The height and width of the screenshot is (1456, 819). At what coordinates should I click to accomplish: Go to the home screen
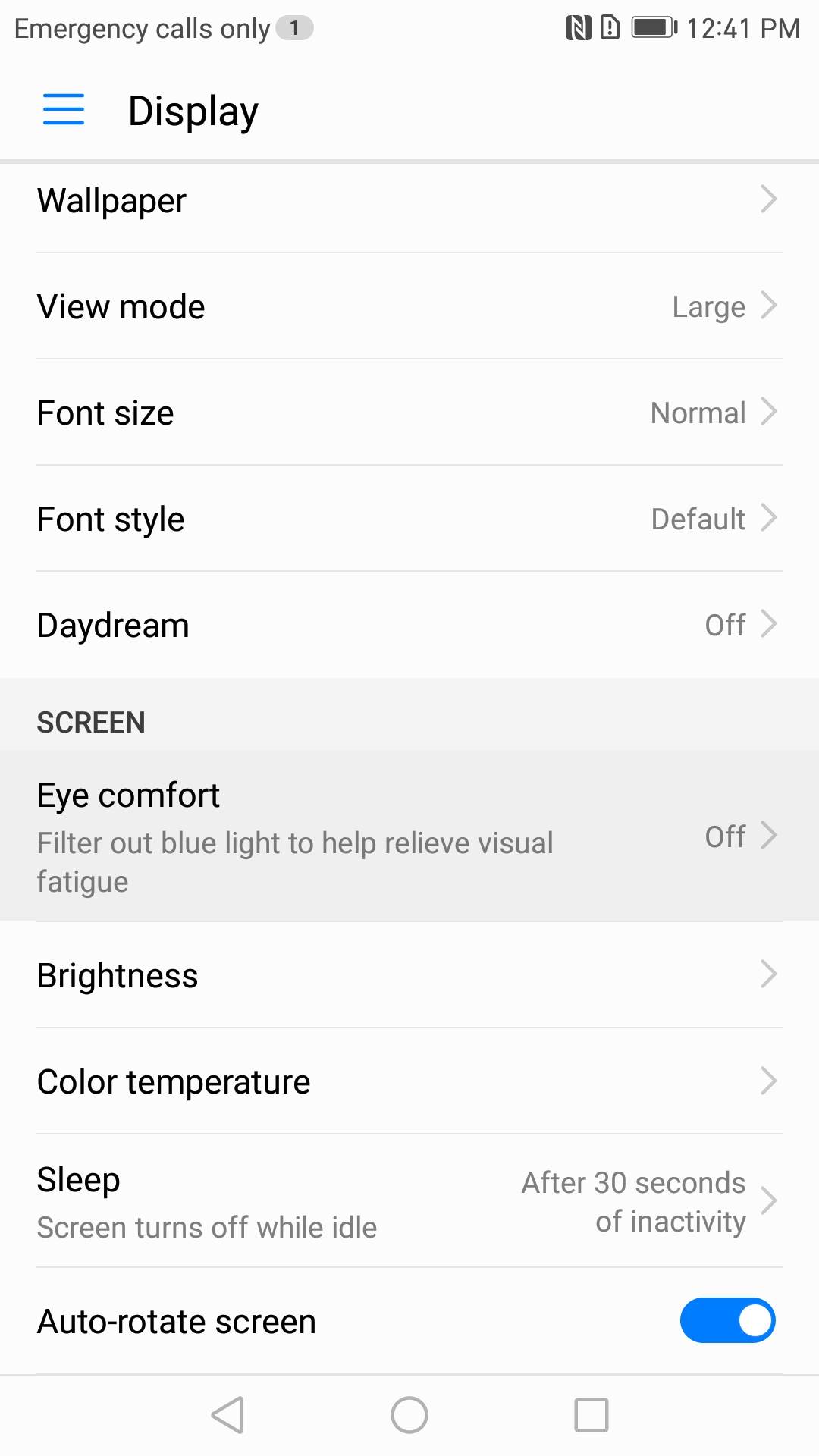[409, 1415]
